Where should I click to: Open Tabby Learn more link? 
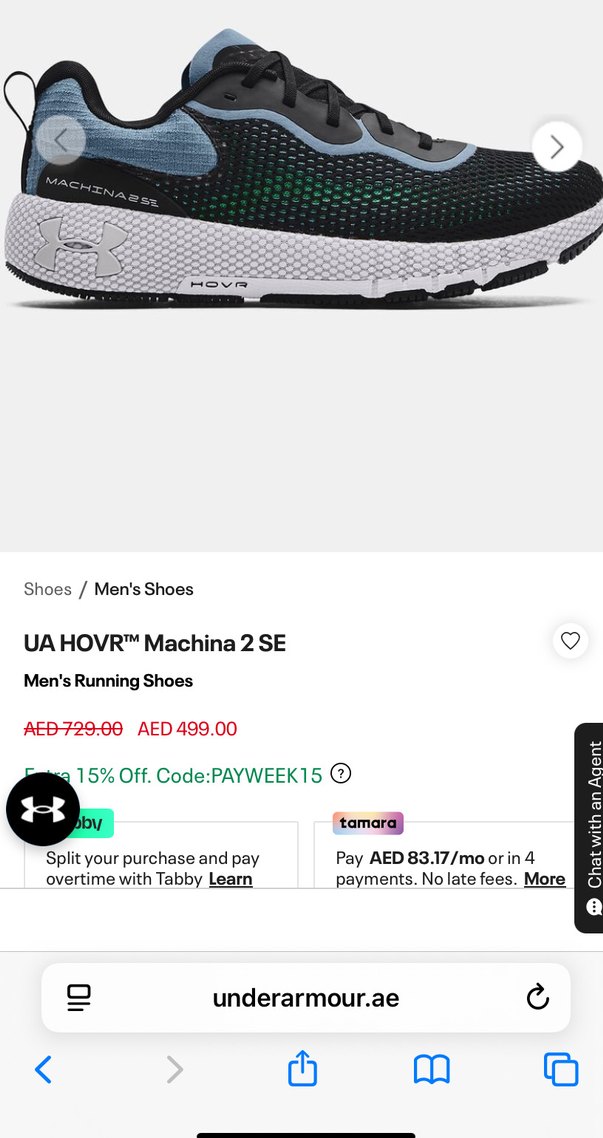pyautogui.click(x=230, y=878)
